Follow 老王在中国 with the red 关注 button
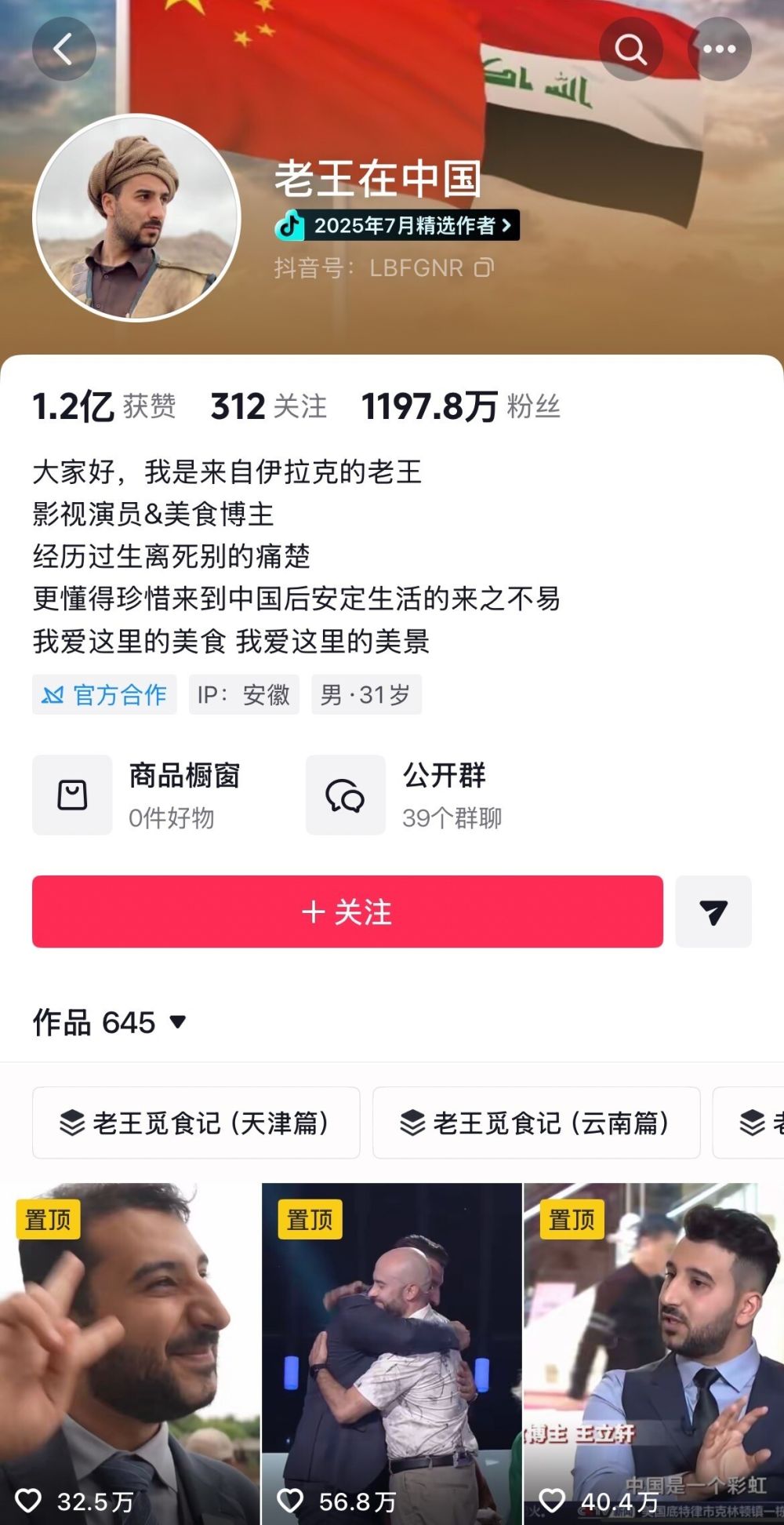 pos(347,912)
